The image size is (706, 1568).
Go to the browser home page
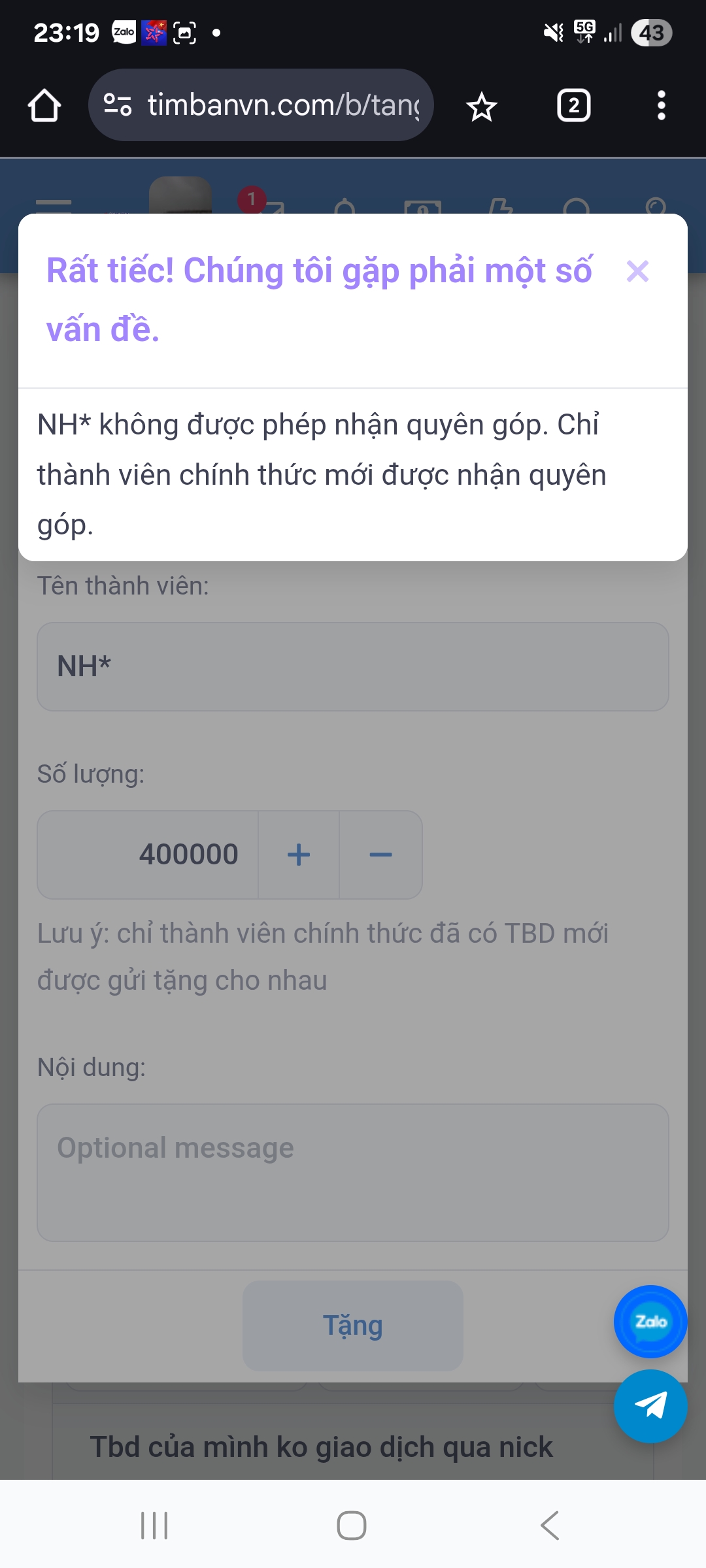44,106
